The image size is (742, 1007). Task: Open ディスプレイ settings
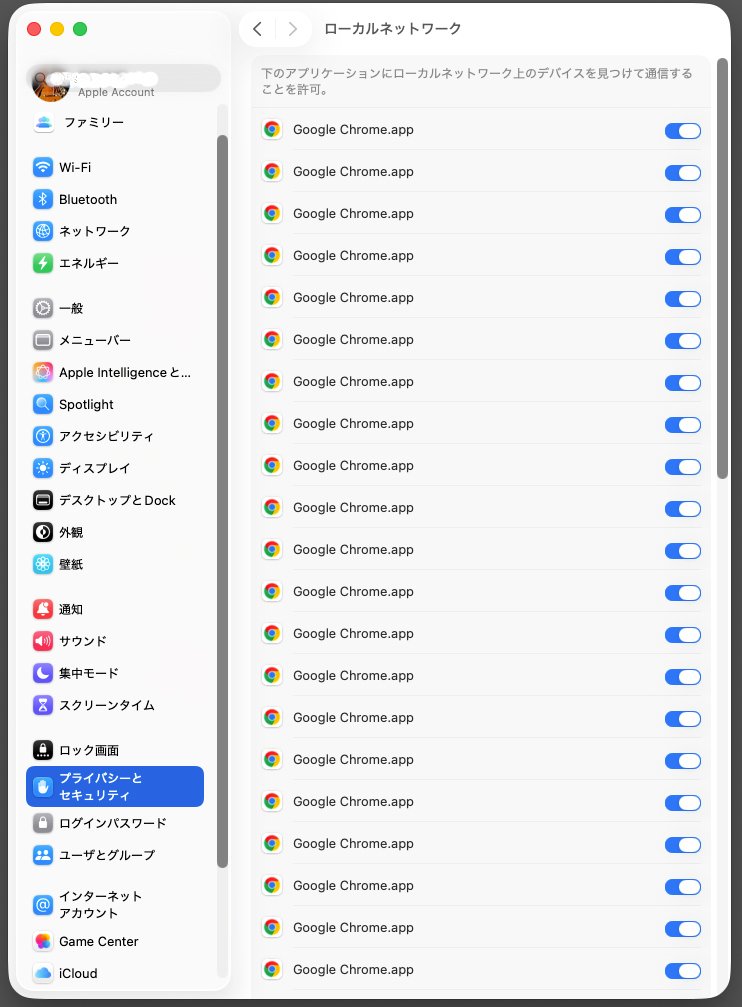click(x=94, y=469)
